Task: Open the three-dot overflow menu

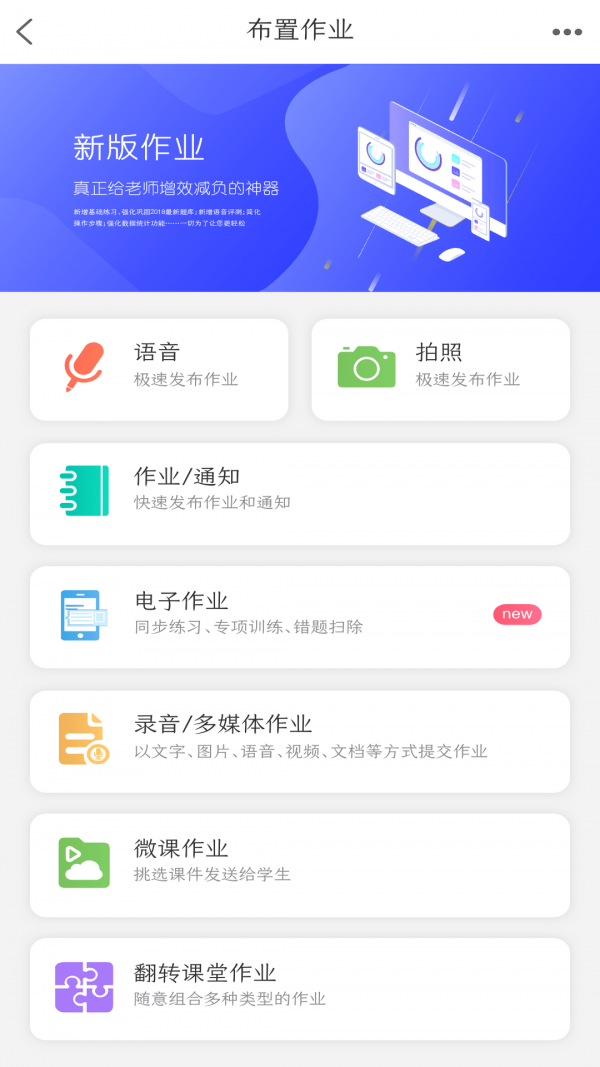Action: [567, 32]
